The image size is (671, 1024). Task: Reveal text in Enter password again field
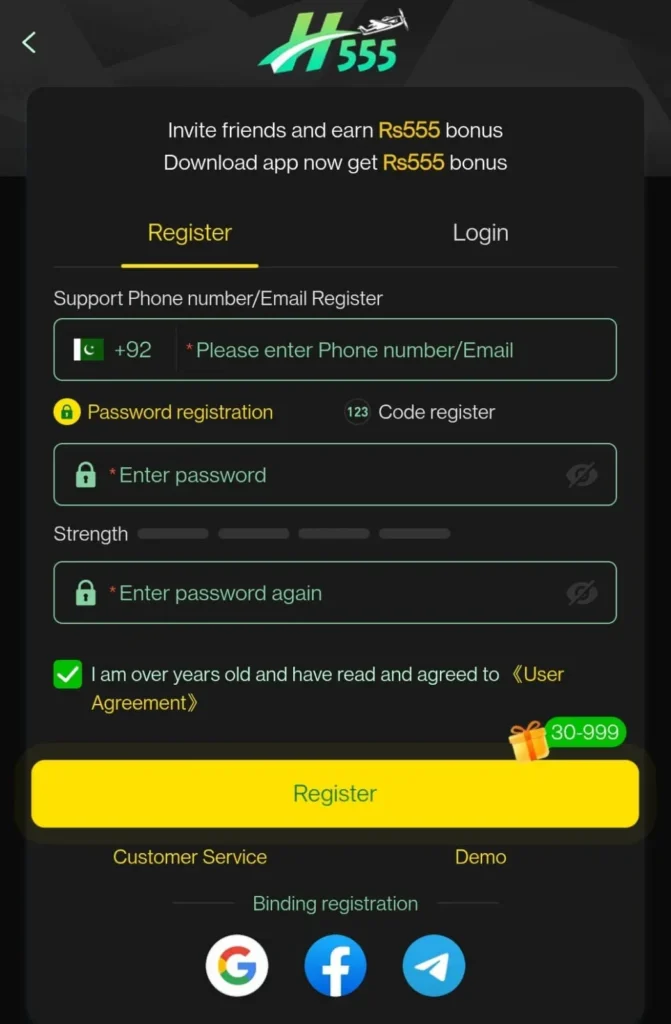point(581,593)
